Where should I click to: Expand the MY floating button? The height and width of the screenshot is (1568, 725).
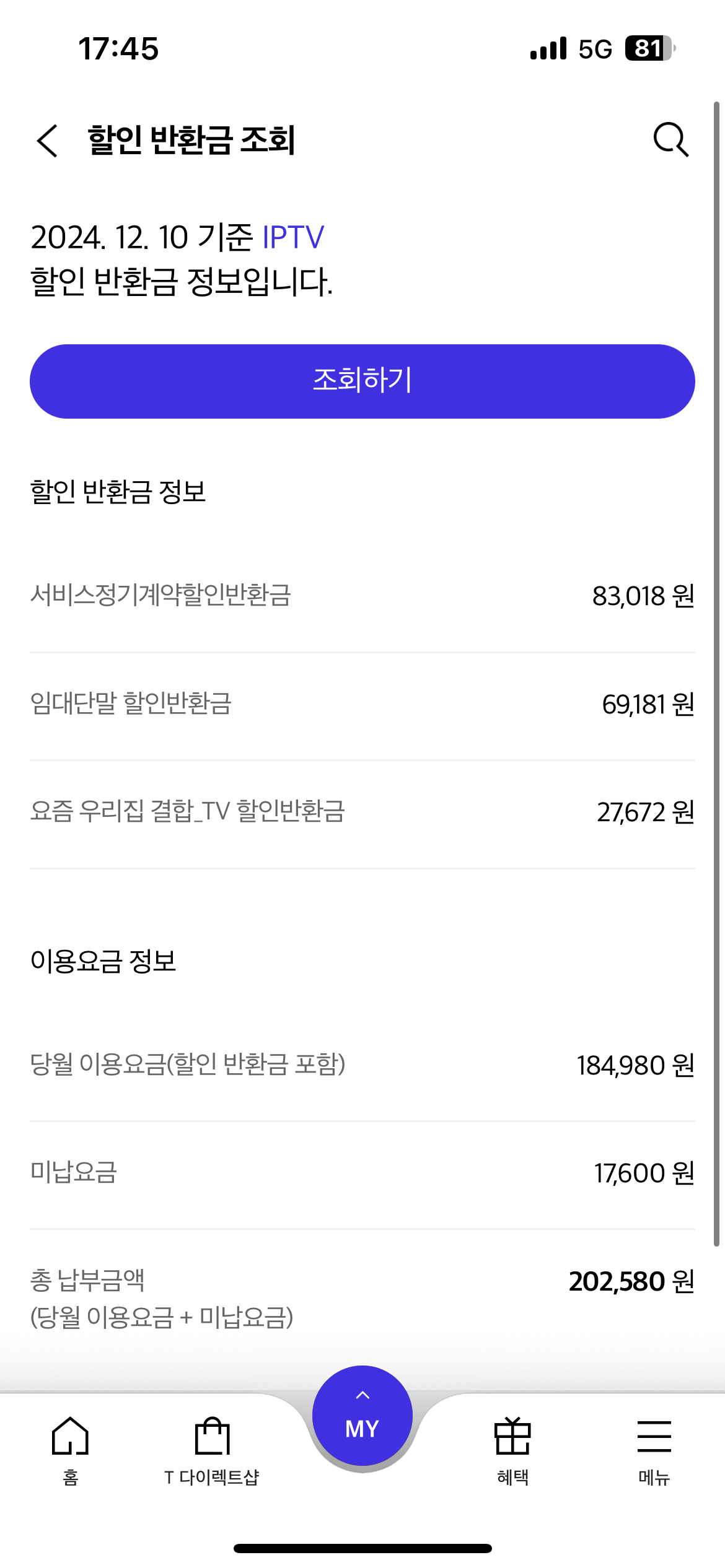tap(362, 1416)
